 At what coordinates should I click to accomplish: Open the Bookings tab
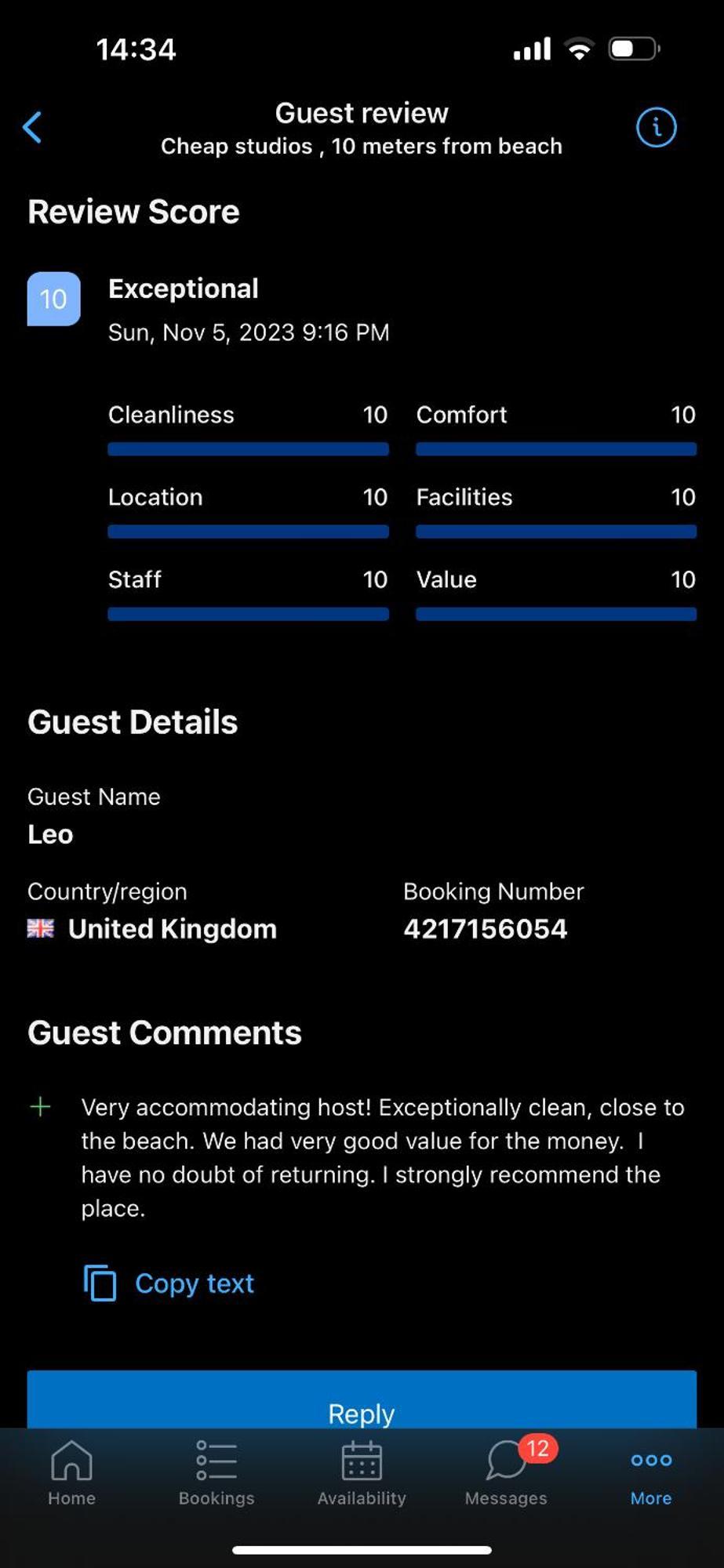click(216, 1473)
